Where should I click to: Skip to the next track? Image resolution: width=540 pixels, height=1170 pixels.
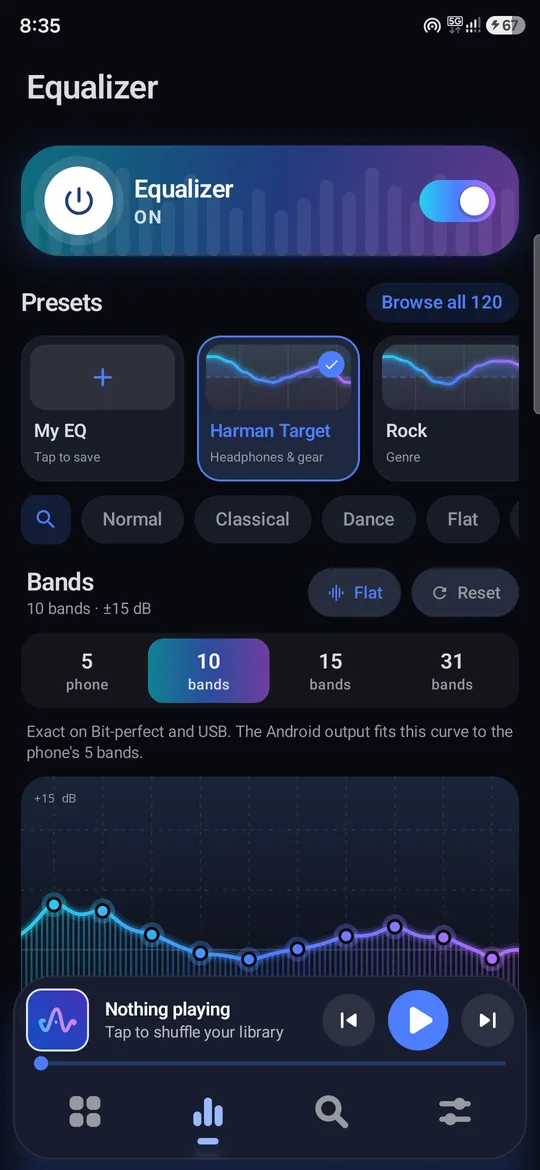pos(488,1020)
